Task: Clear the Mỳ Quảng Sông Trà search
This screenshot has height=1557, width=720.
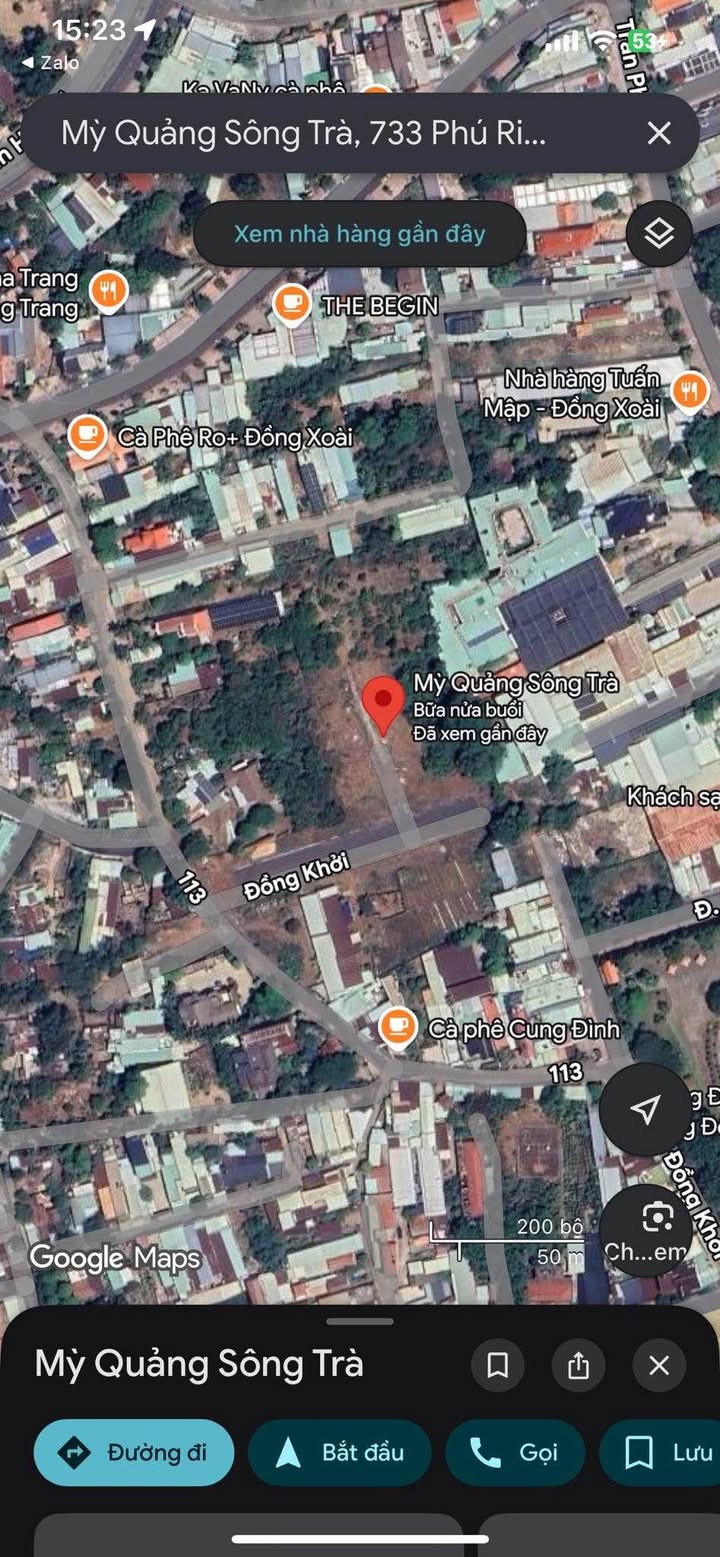Action: pyautogui.click(x=659, y=133)
